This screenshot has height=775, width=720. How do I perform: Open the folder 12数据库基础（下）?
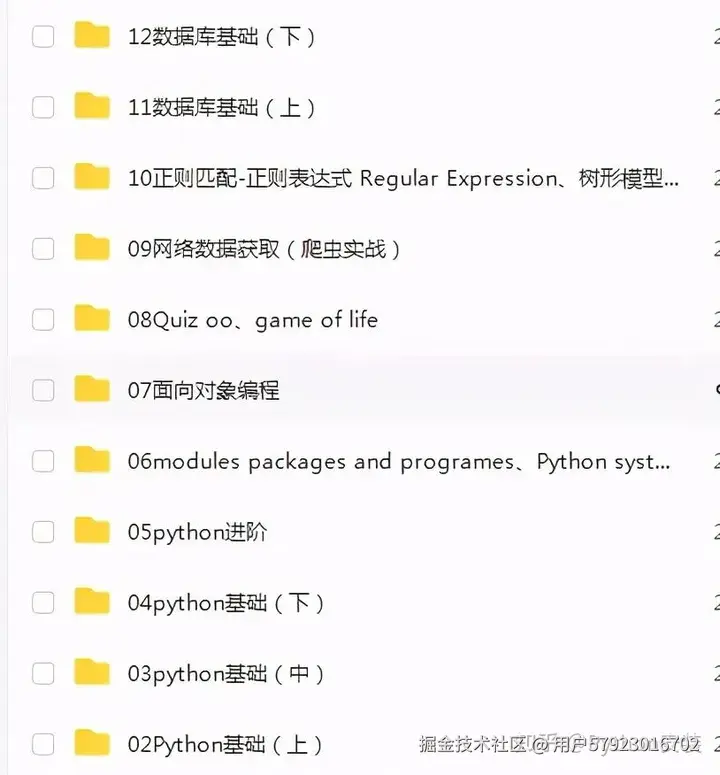point(222,37)
